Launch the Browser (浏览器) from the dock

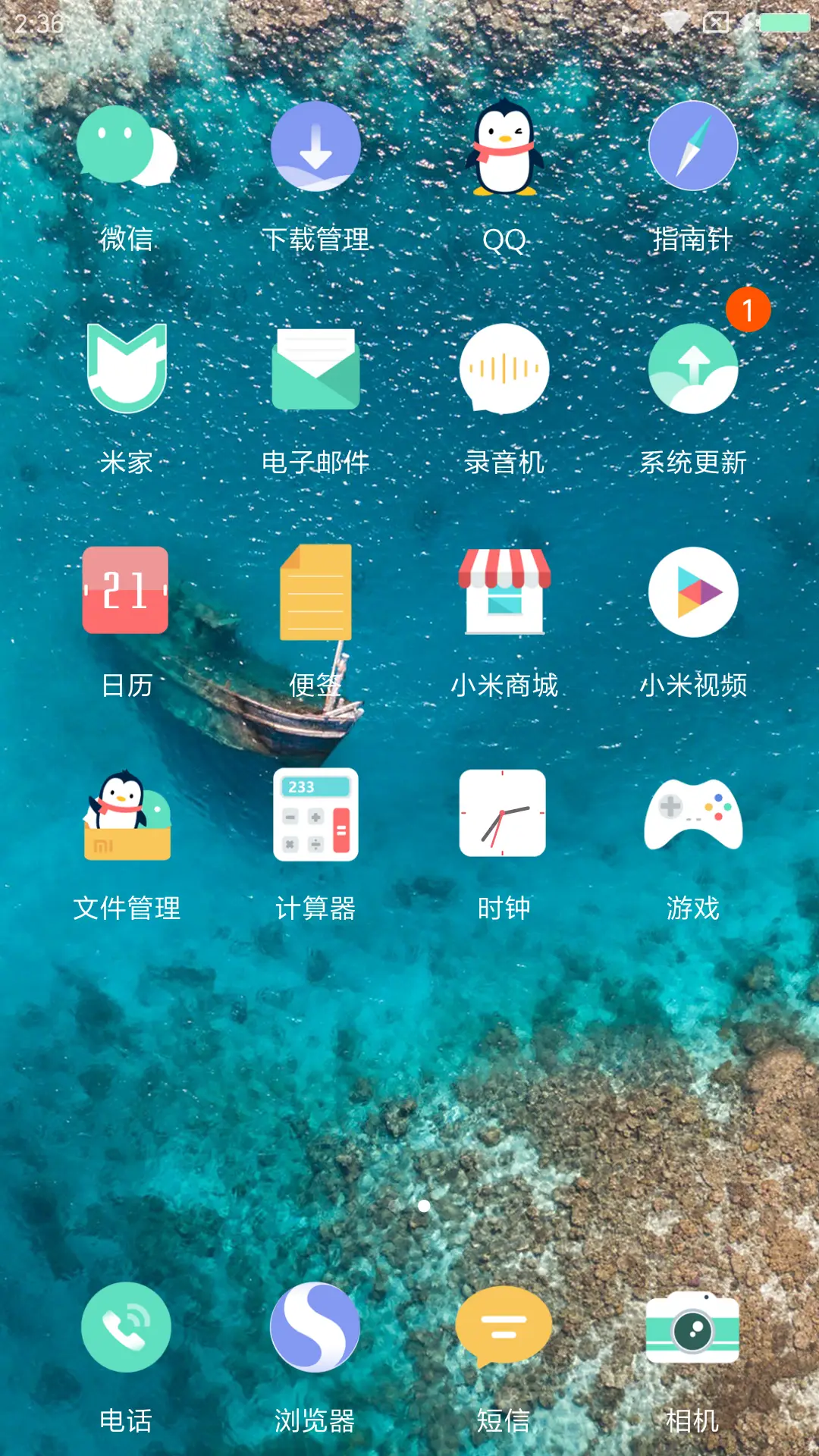pyautogui.click(x=315, y=1327)
